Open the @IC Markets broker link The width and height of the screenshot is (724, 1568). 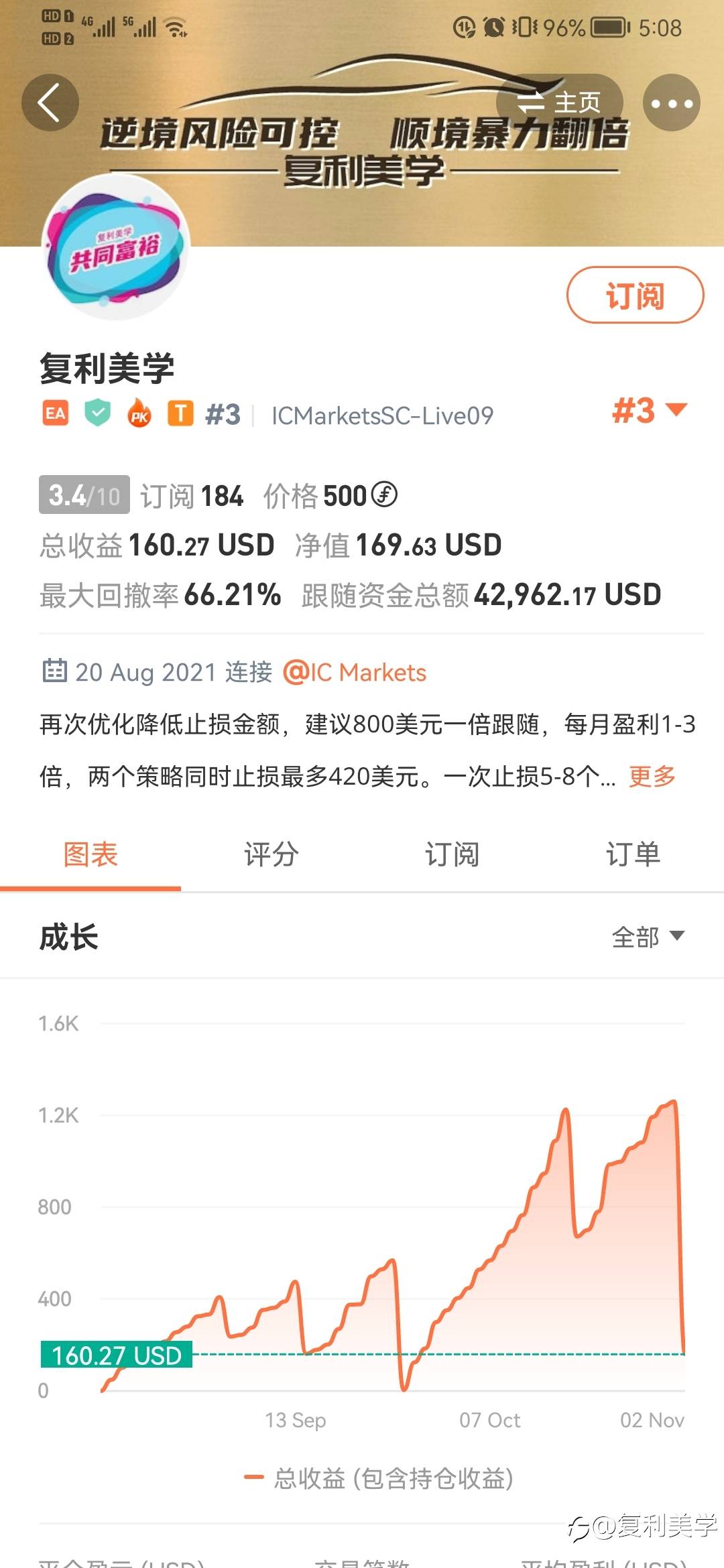[x=355, y=672]
